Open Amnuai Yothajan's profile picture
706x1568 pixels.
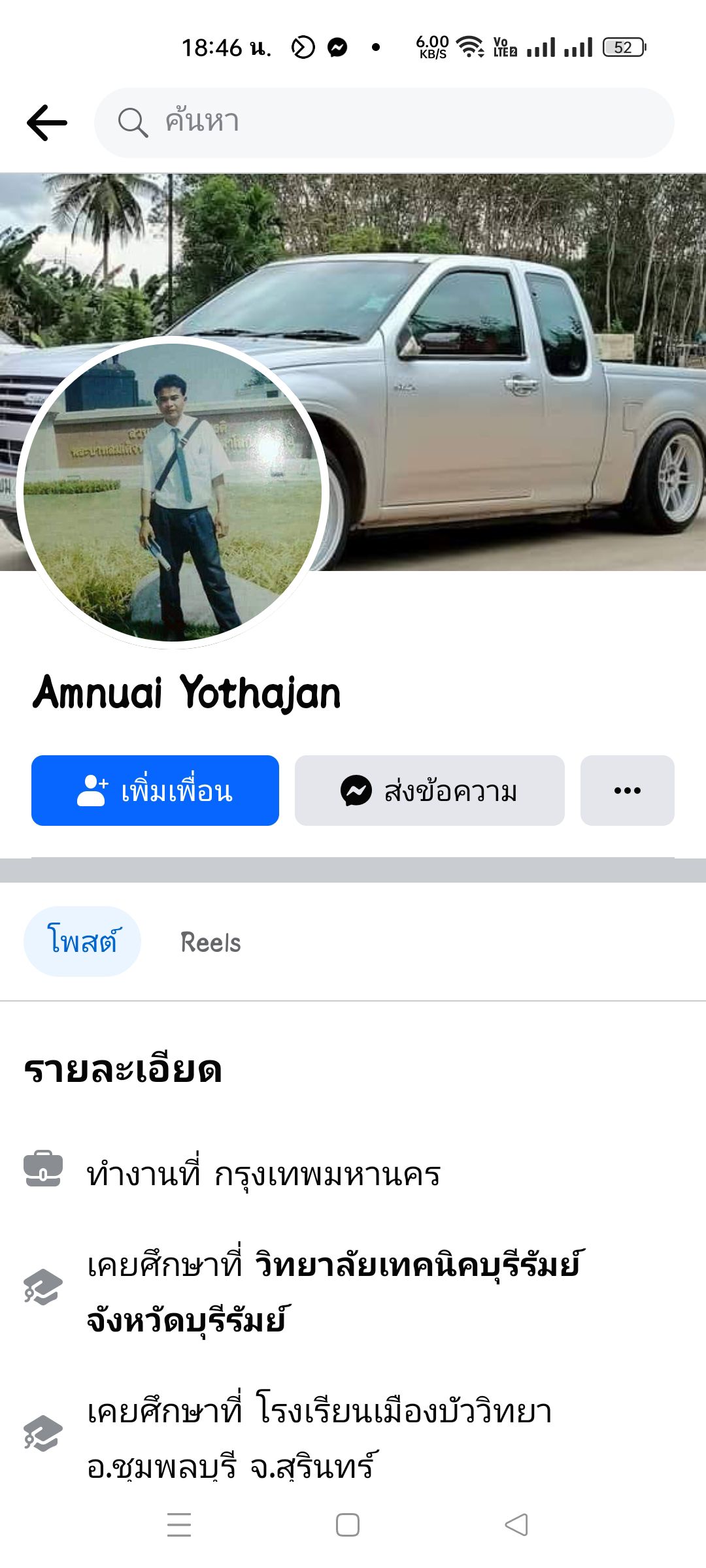[x=173, y=491]
